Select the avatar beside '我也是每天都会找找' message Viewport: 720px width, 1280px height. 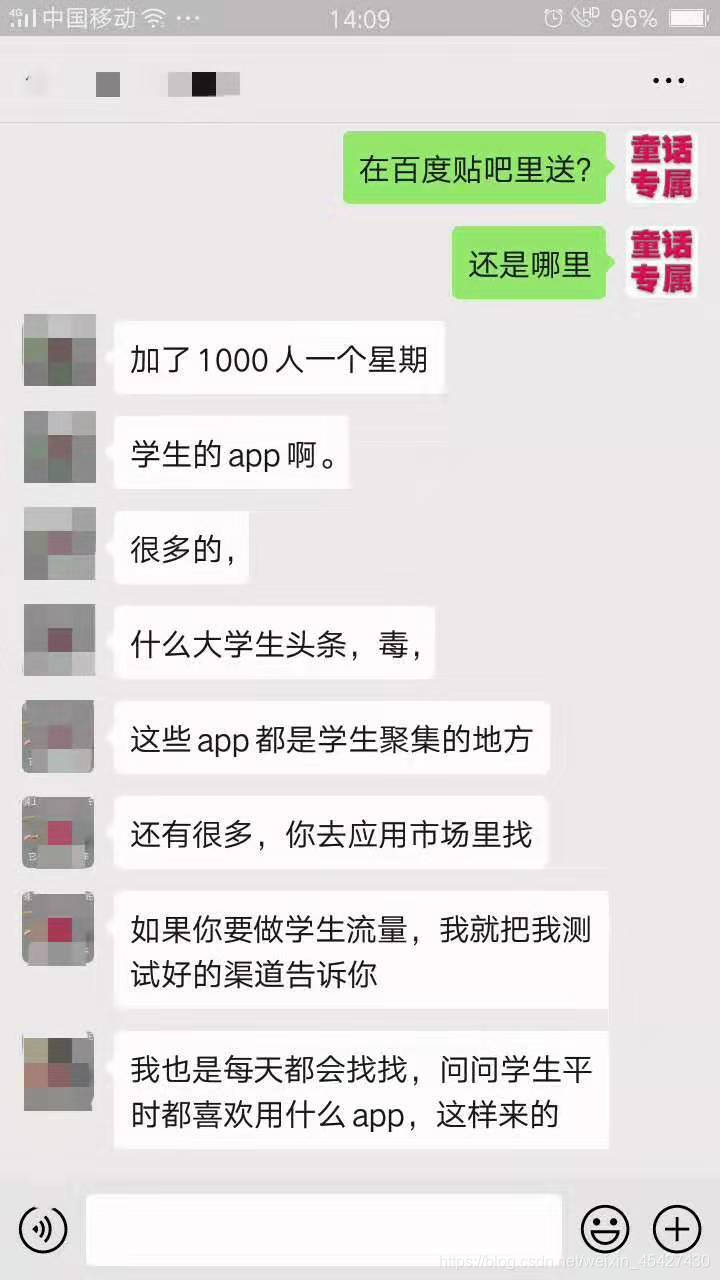pyautogui.click(x=57, y=1073)
